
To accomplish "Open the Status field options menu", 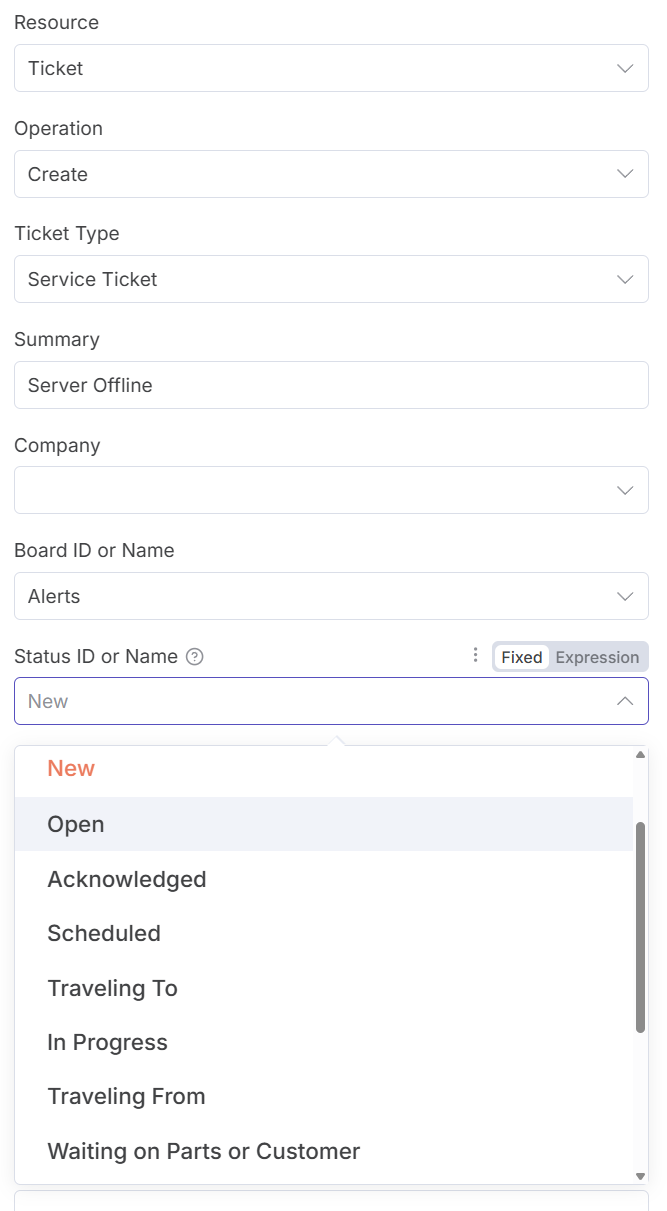I will tap(476, 656).
